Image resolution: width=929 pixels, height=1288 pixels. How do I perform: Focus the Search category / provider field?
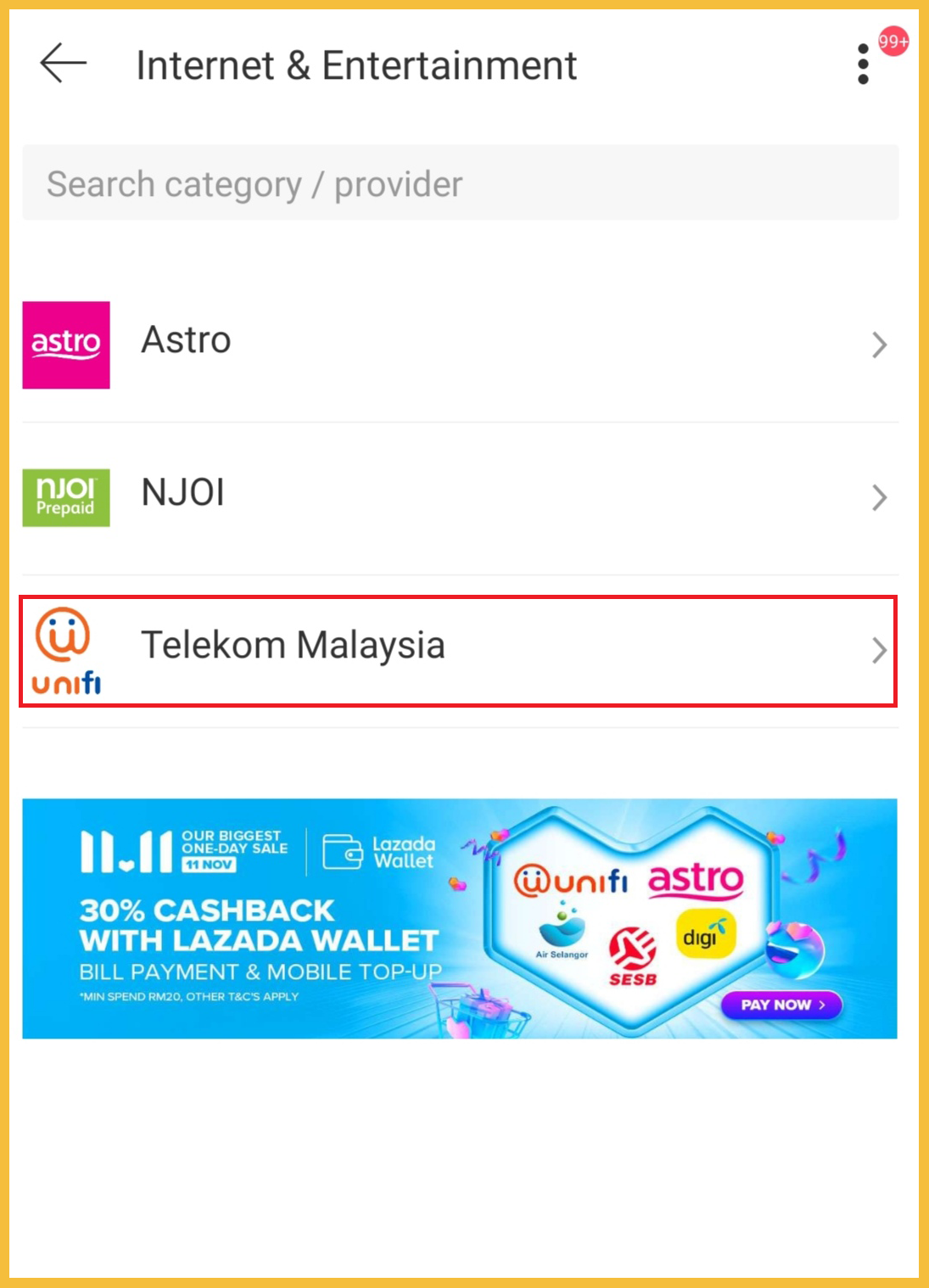point(460,183)
